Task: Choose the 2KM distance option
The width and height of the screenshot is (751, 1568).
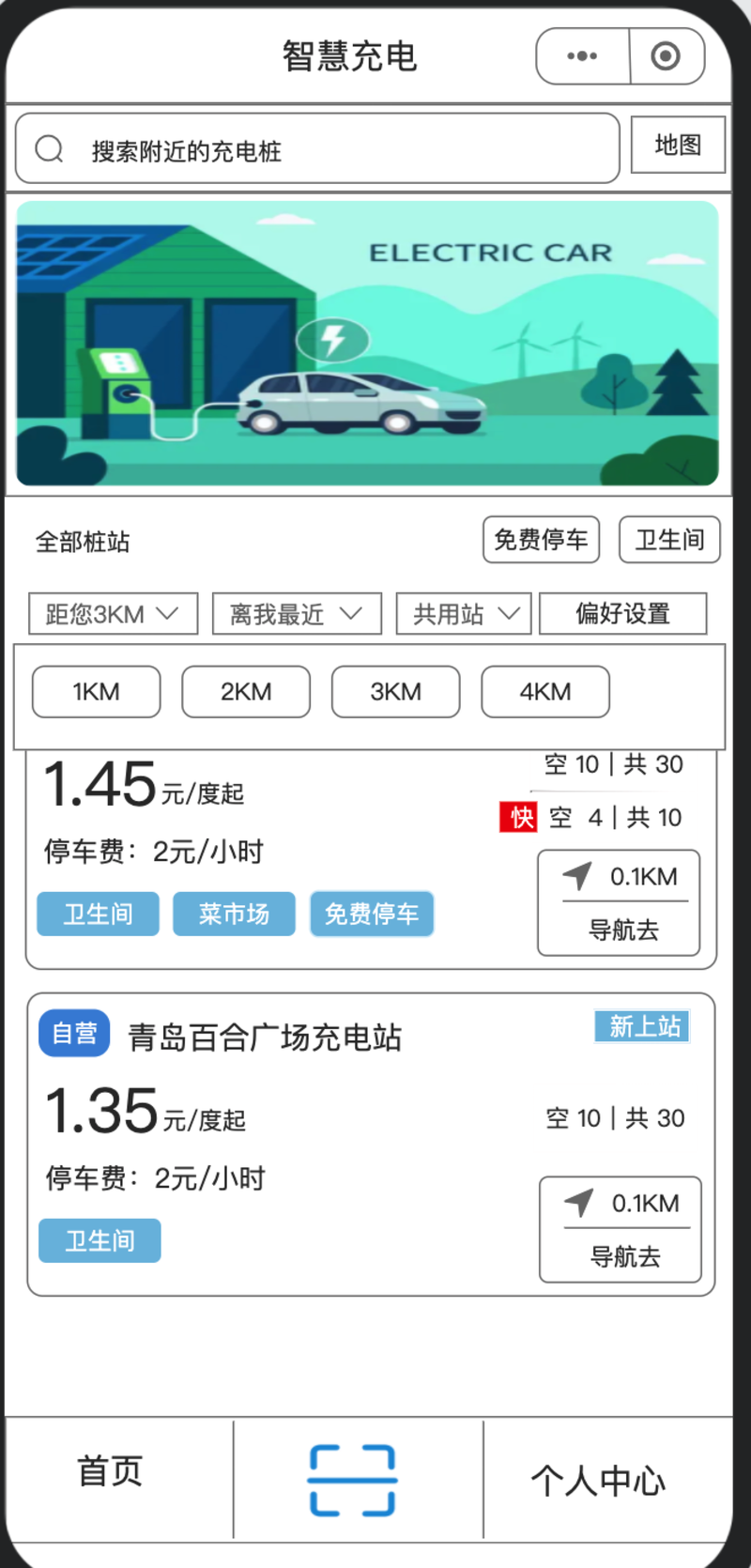Action: 246,692
